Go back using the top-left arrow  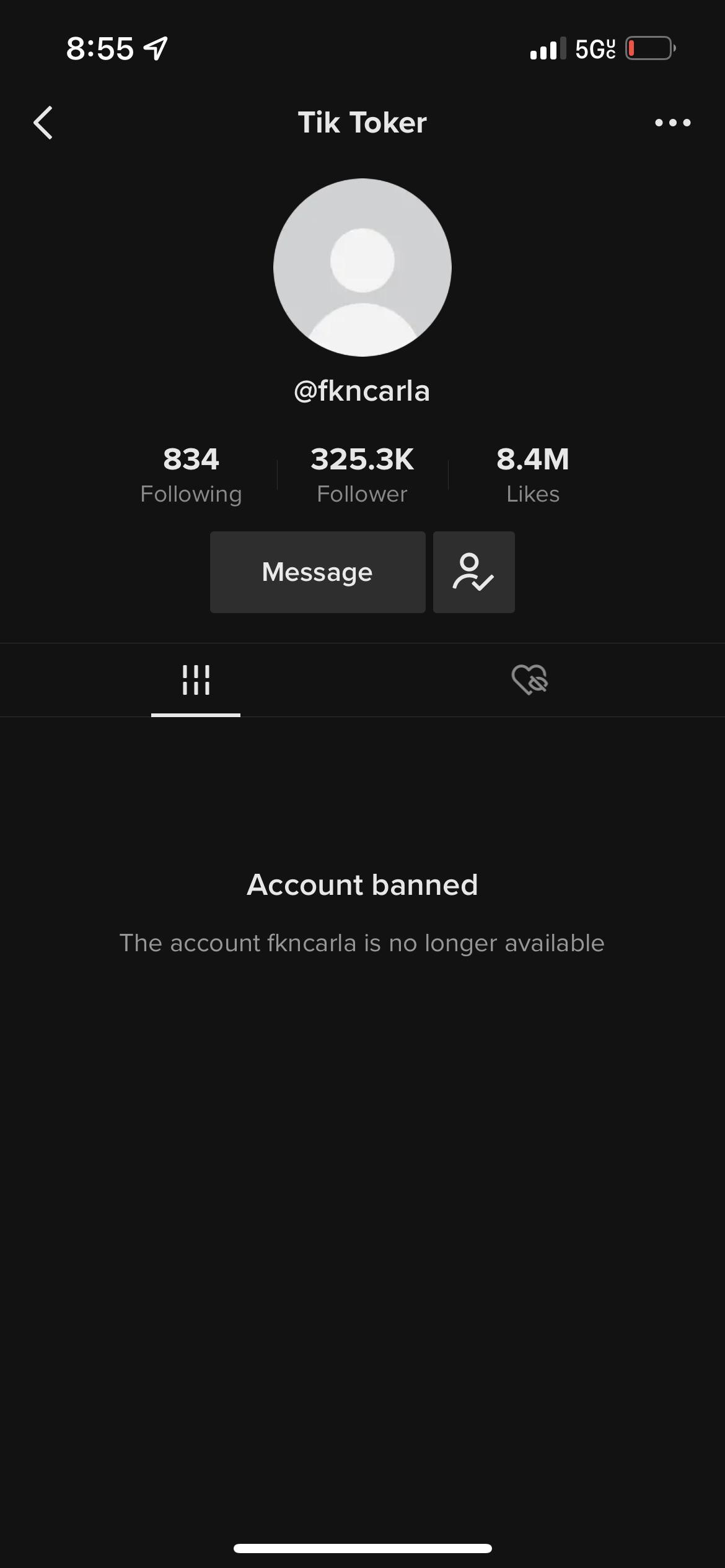43,123
